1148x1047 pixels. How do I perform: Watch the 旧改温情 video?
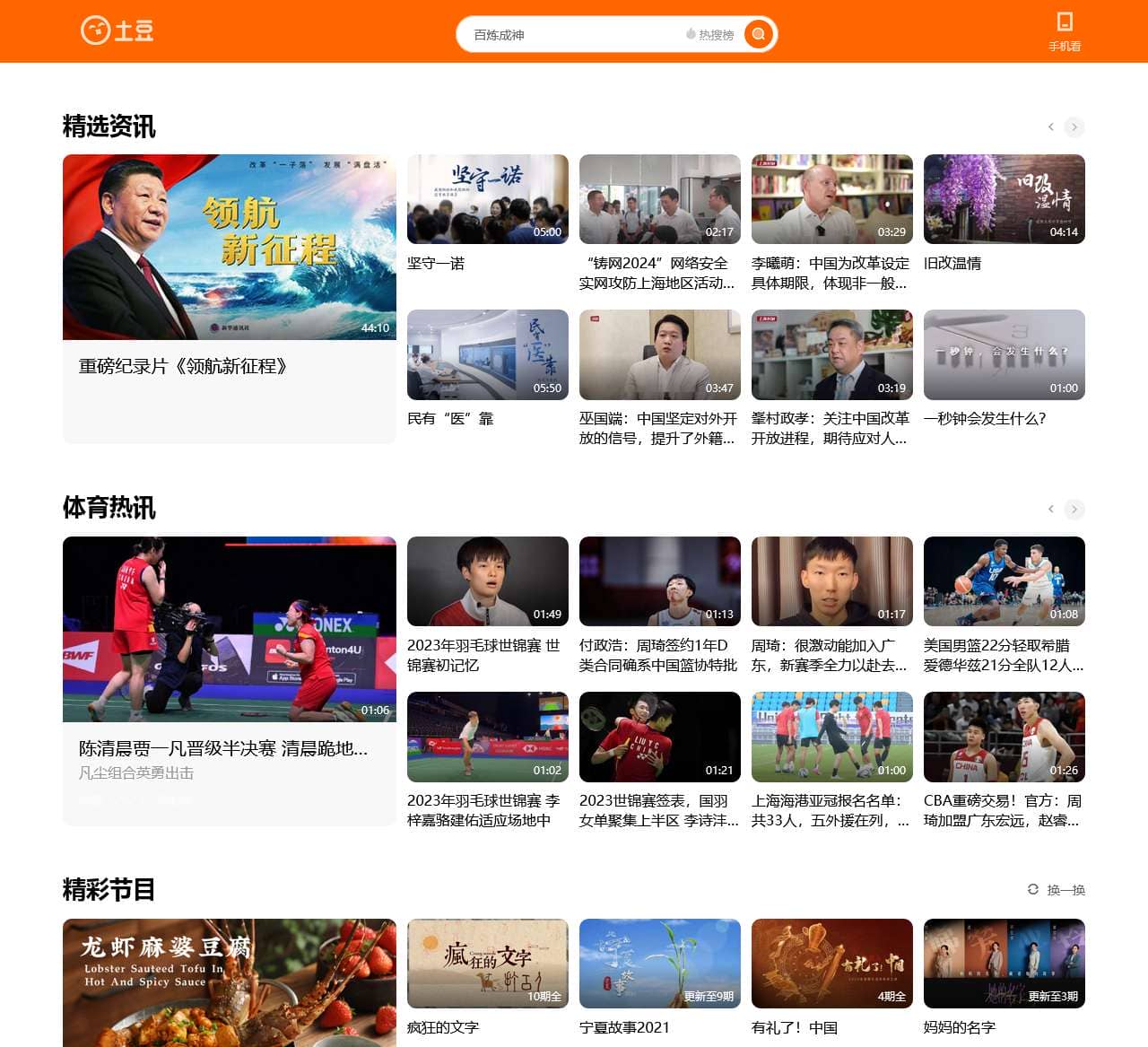pyautogui.click(x=1004, y=199)
